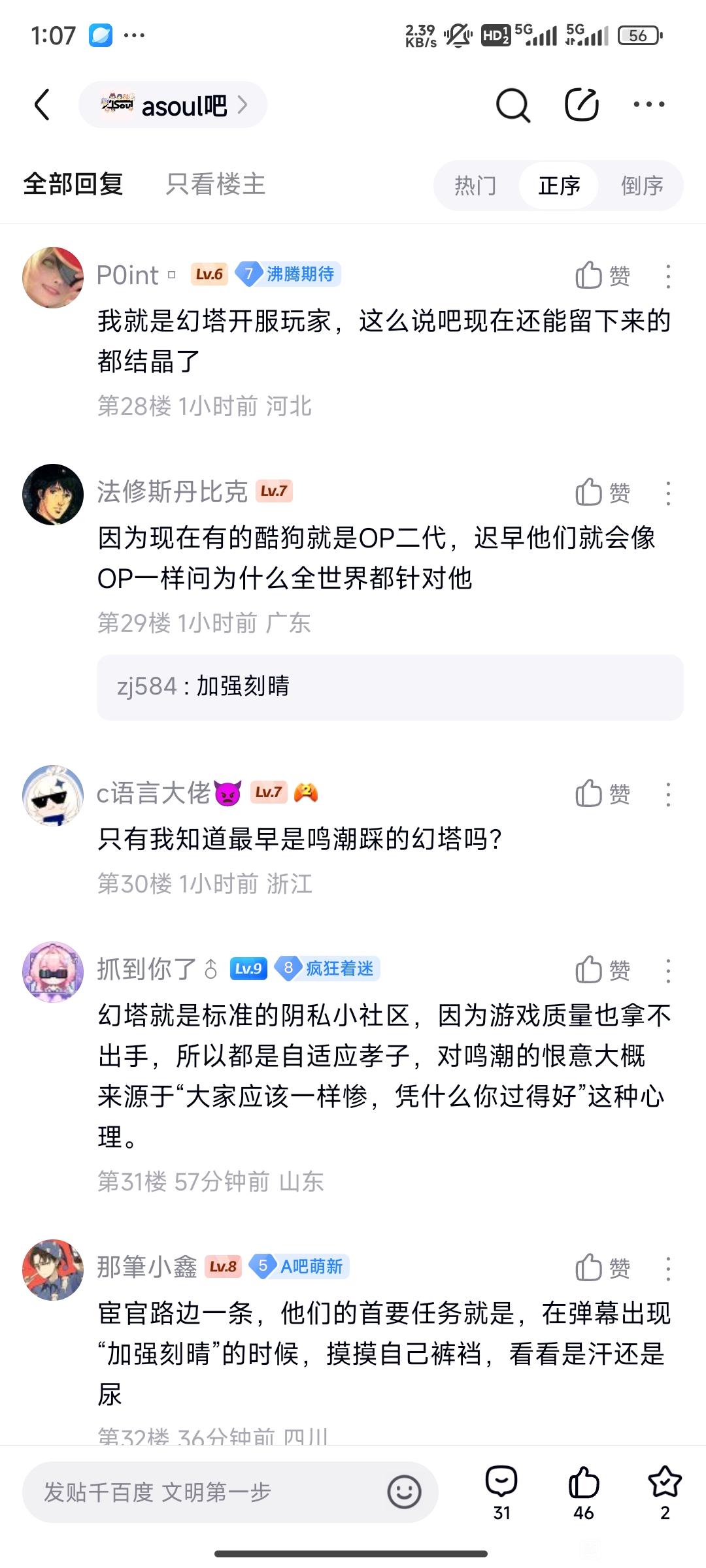Like c语言大佬's comment
Viewport: 706px width, 1568px height.
602,794
